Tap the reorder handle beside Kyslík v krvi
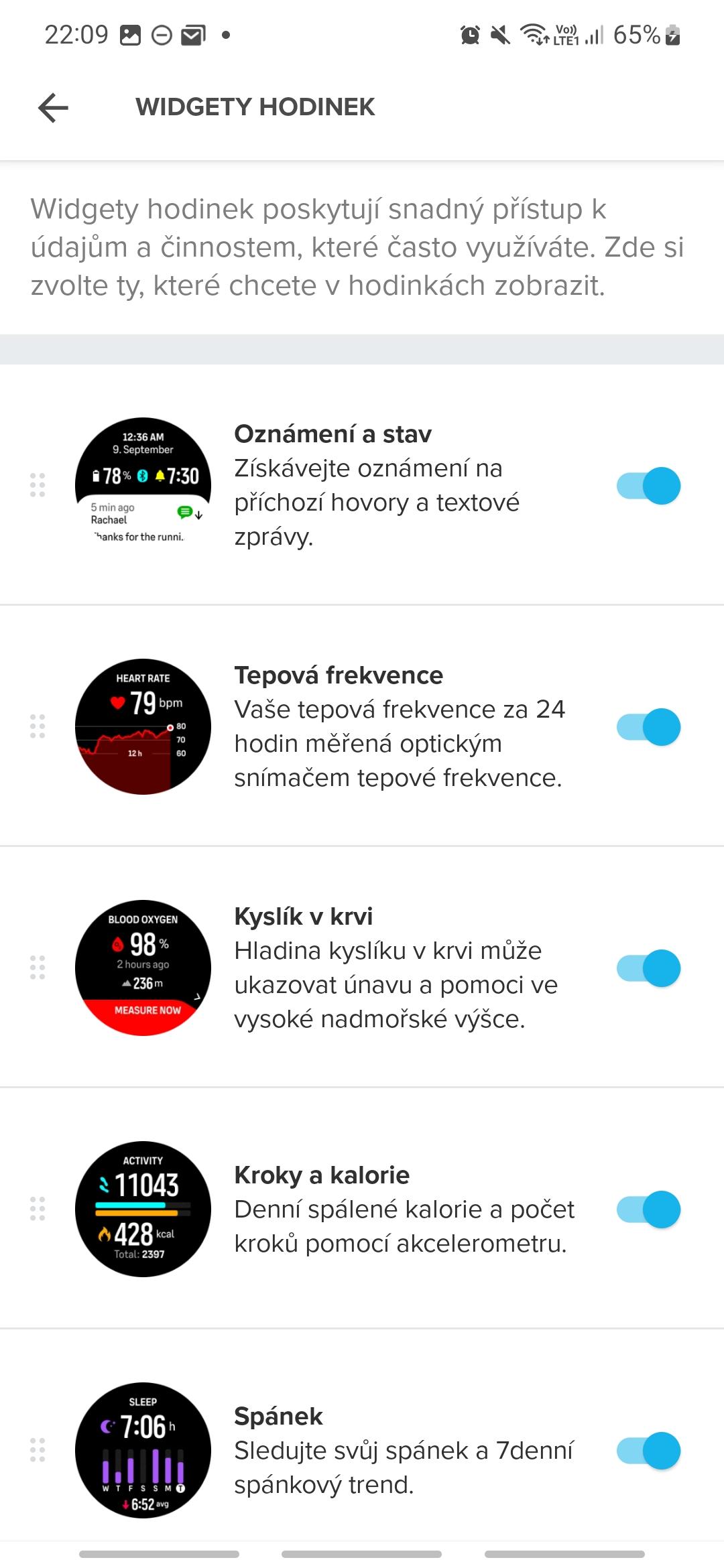Screen dimensions: 724x1568 38,968
